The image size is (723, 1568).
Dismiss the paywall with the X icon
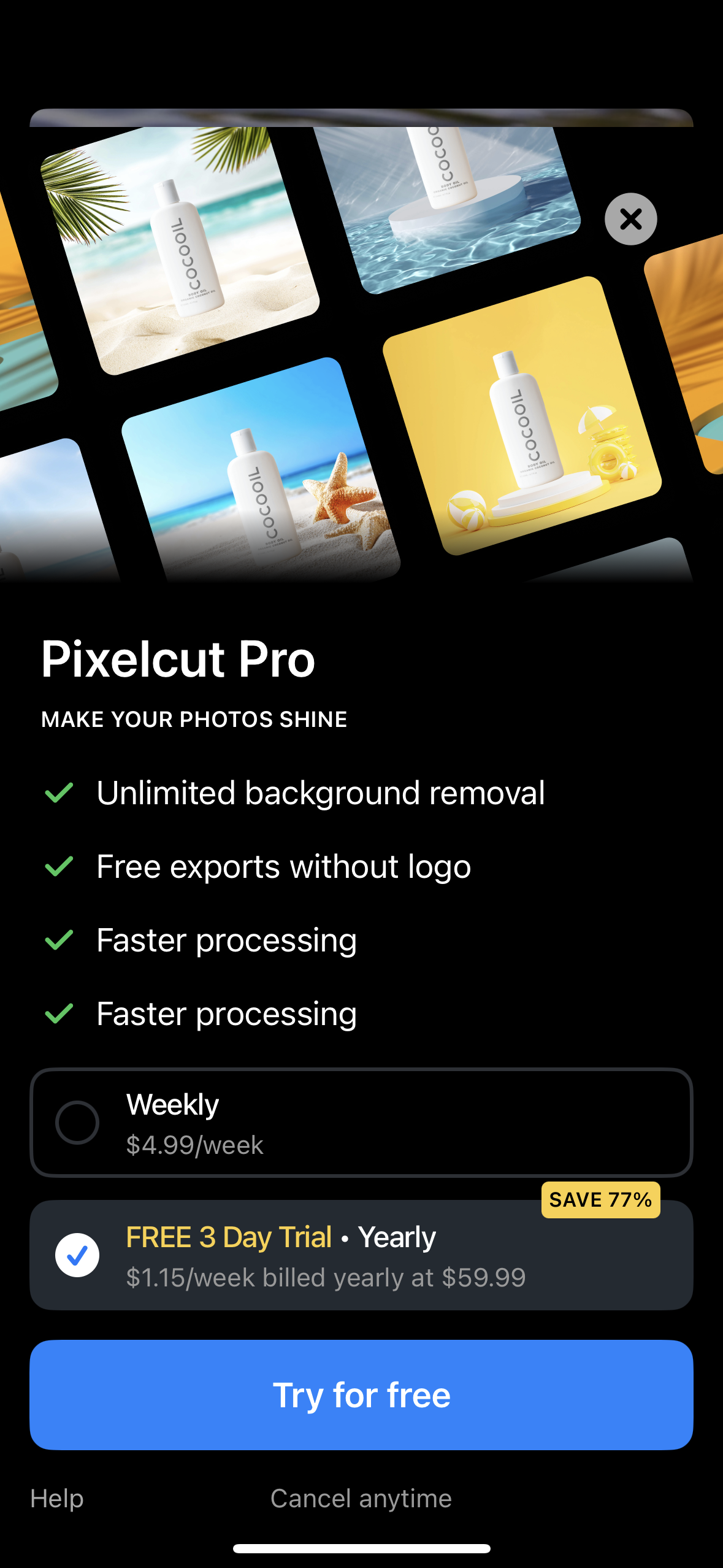[630, 219]
